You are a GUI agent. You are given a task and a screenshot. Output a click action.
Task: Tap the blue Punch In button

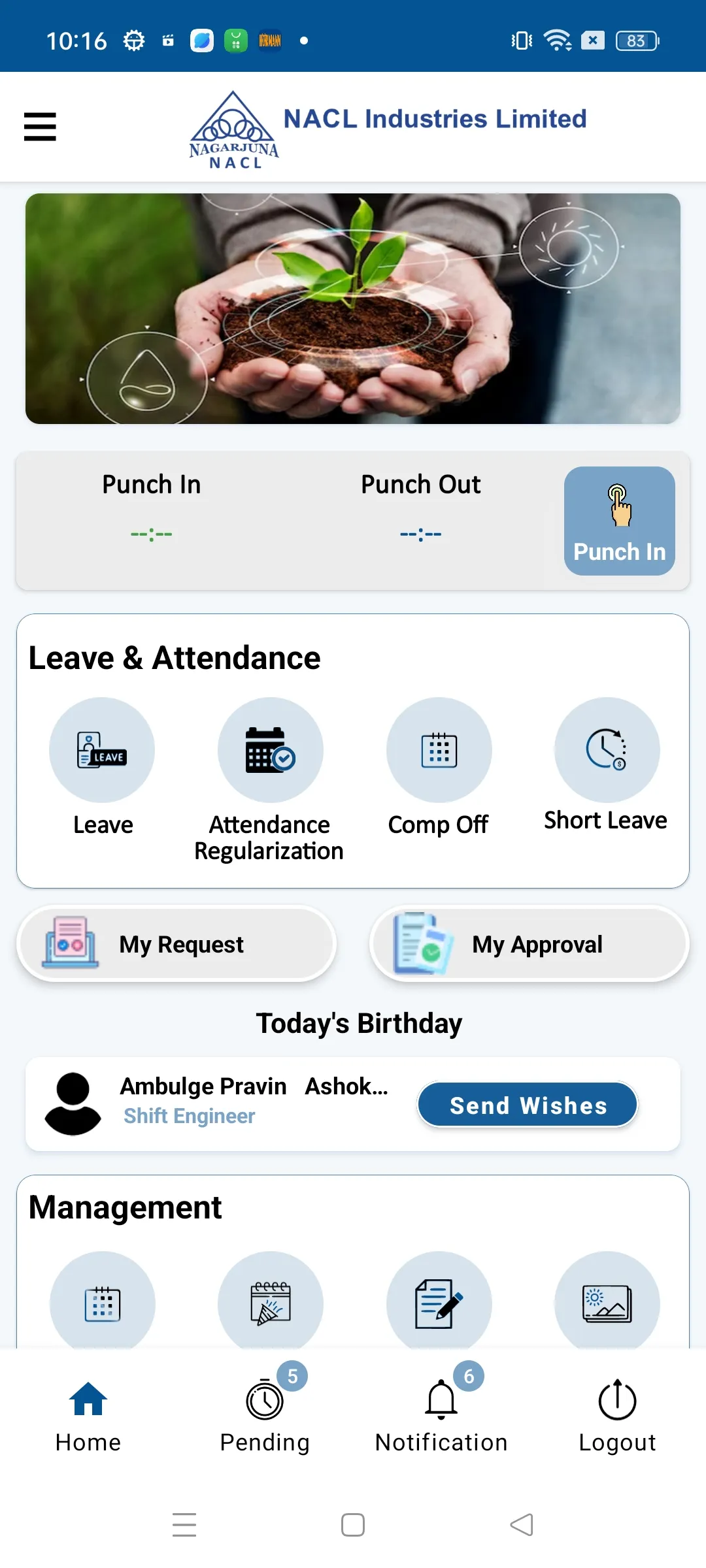coord(619,521)
